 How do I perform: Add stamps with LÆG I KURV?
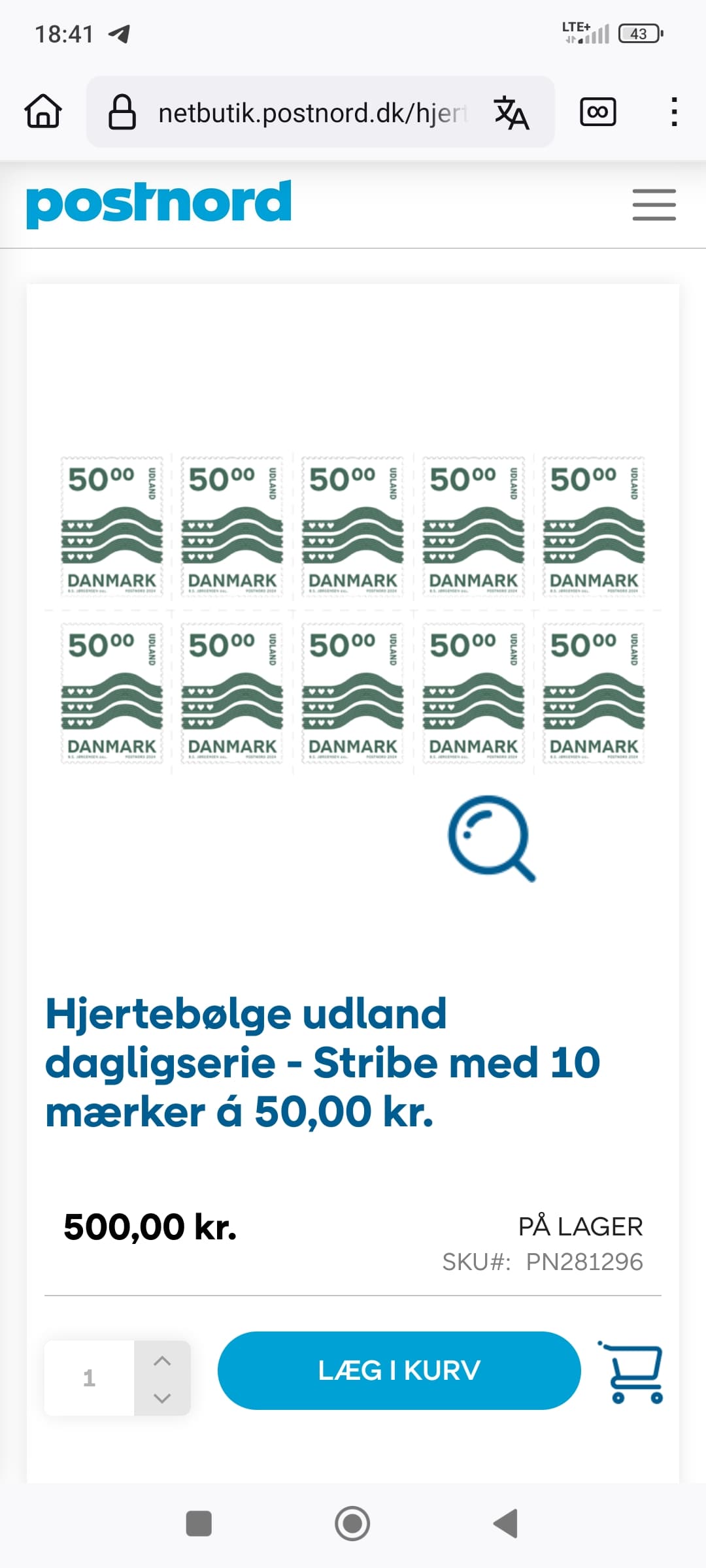pos(399,1370)
